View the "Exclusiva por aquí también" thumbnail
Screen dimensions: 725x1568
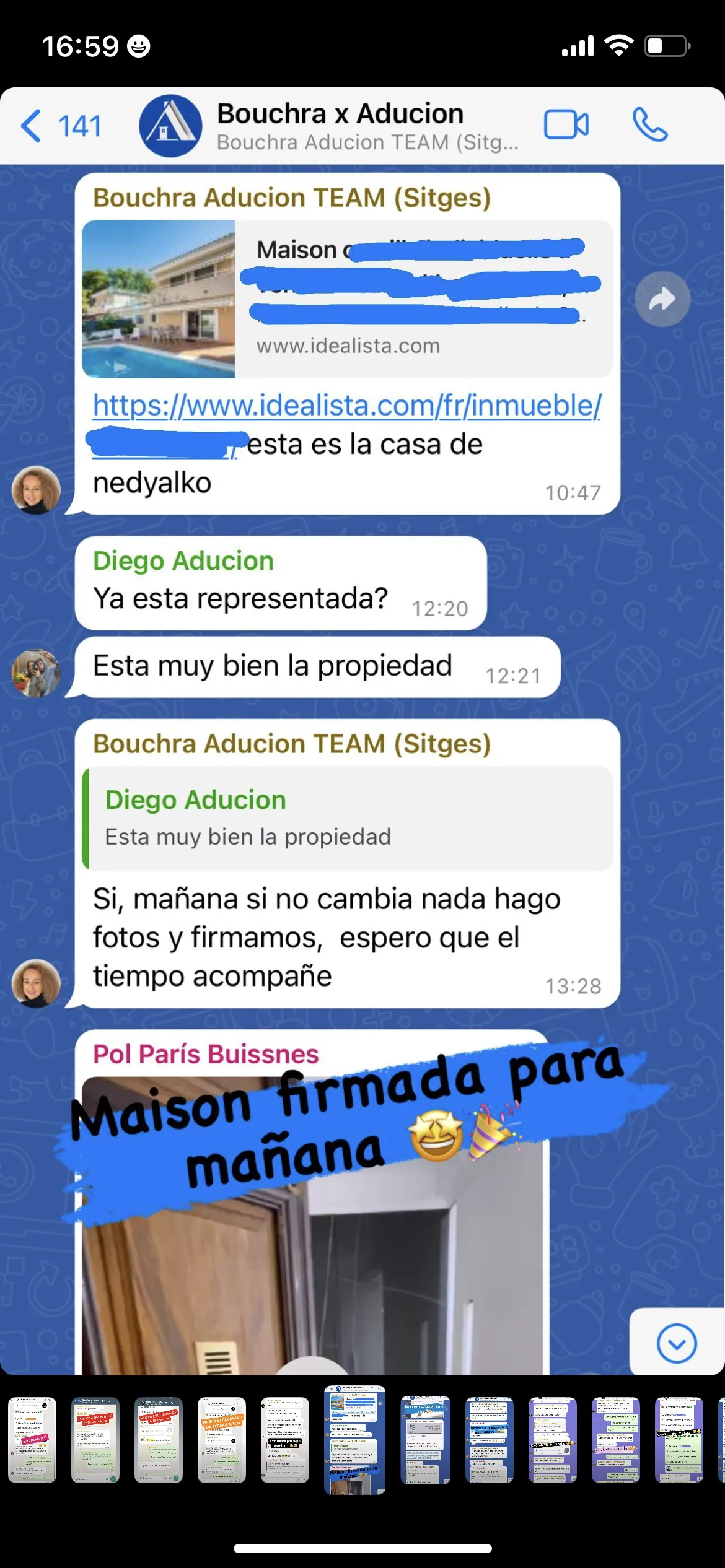click(285, 1439)
